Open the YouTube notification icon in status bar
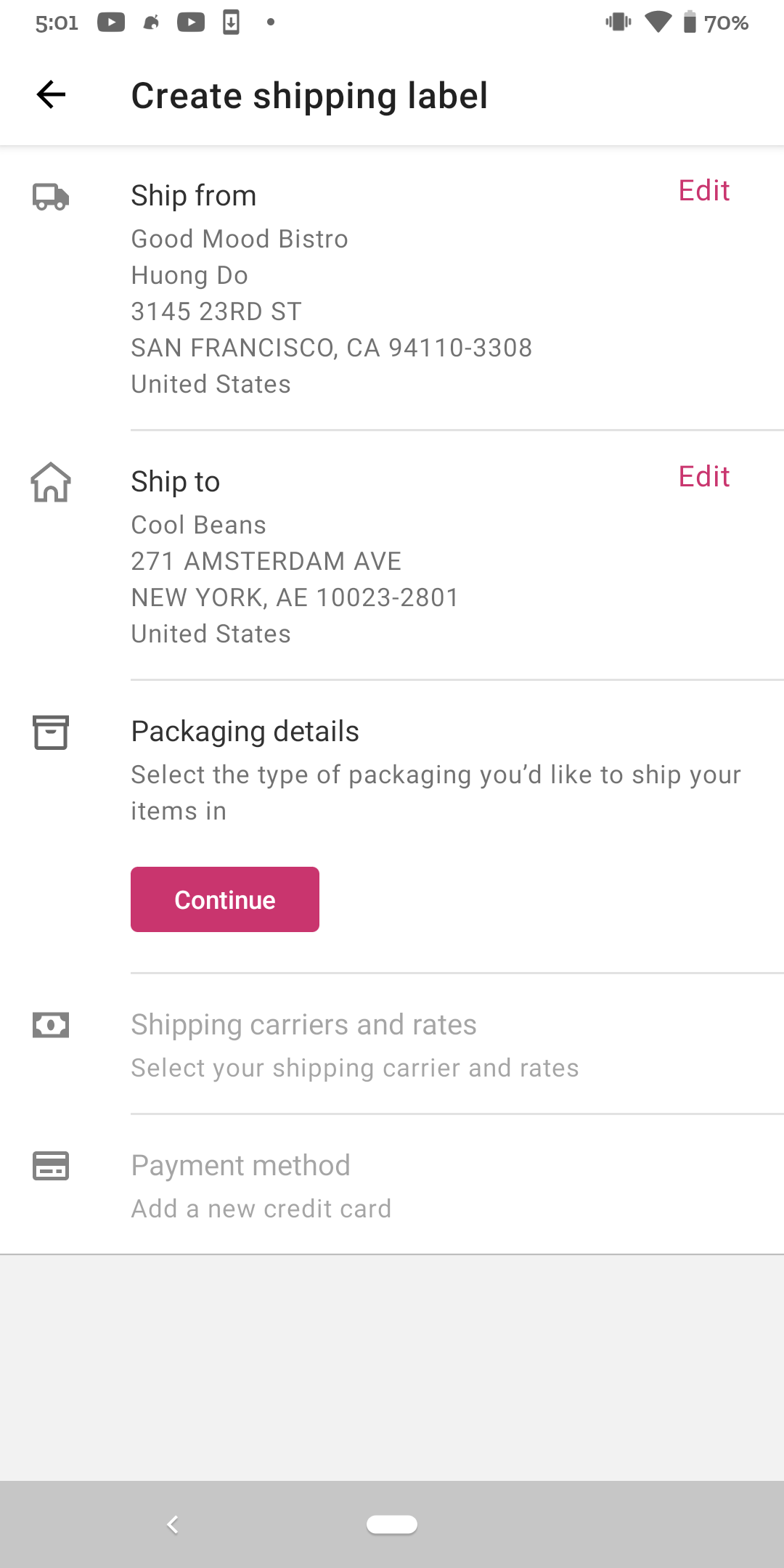This screenshot has width=784, height=1568. pos(110,22)
